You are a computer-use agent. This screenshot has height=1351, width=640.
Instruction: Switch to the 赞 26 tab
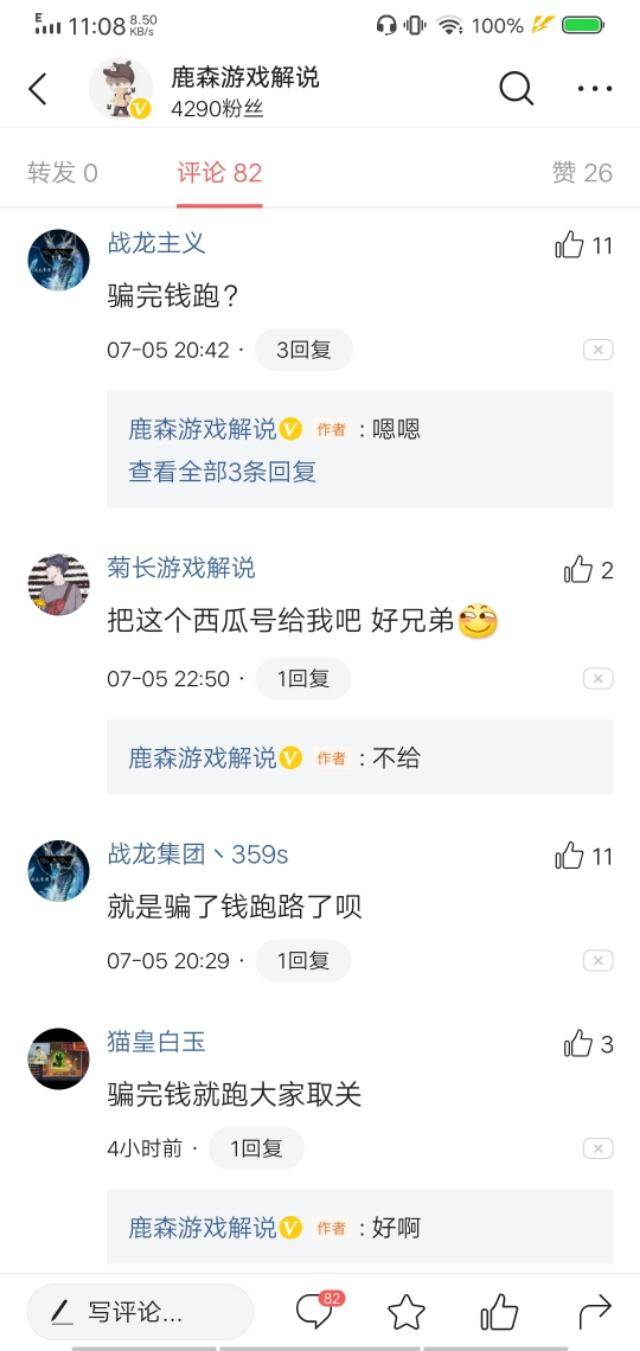582,173
